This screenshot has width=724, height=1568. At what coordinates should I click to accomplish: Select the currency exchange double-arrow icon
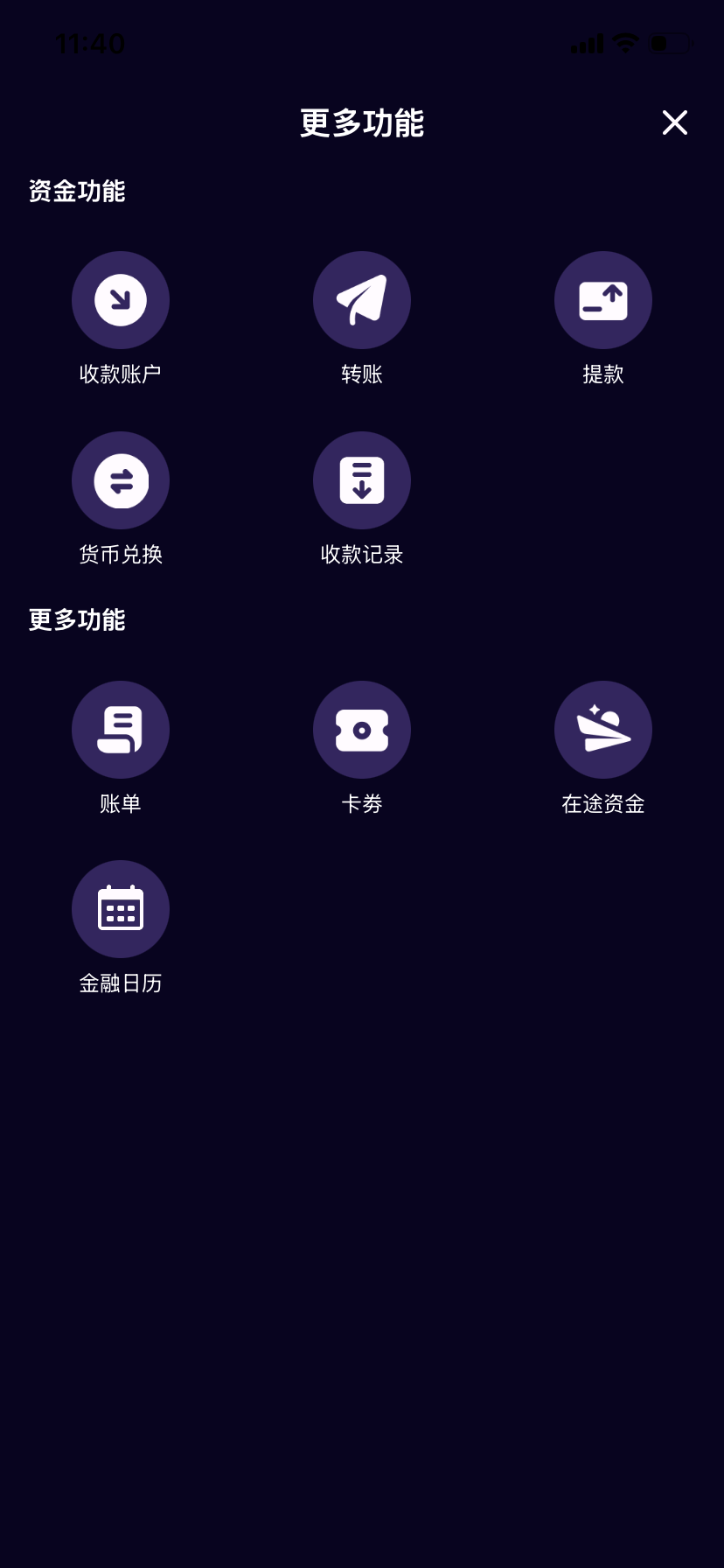[x=120, y=479]
